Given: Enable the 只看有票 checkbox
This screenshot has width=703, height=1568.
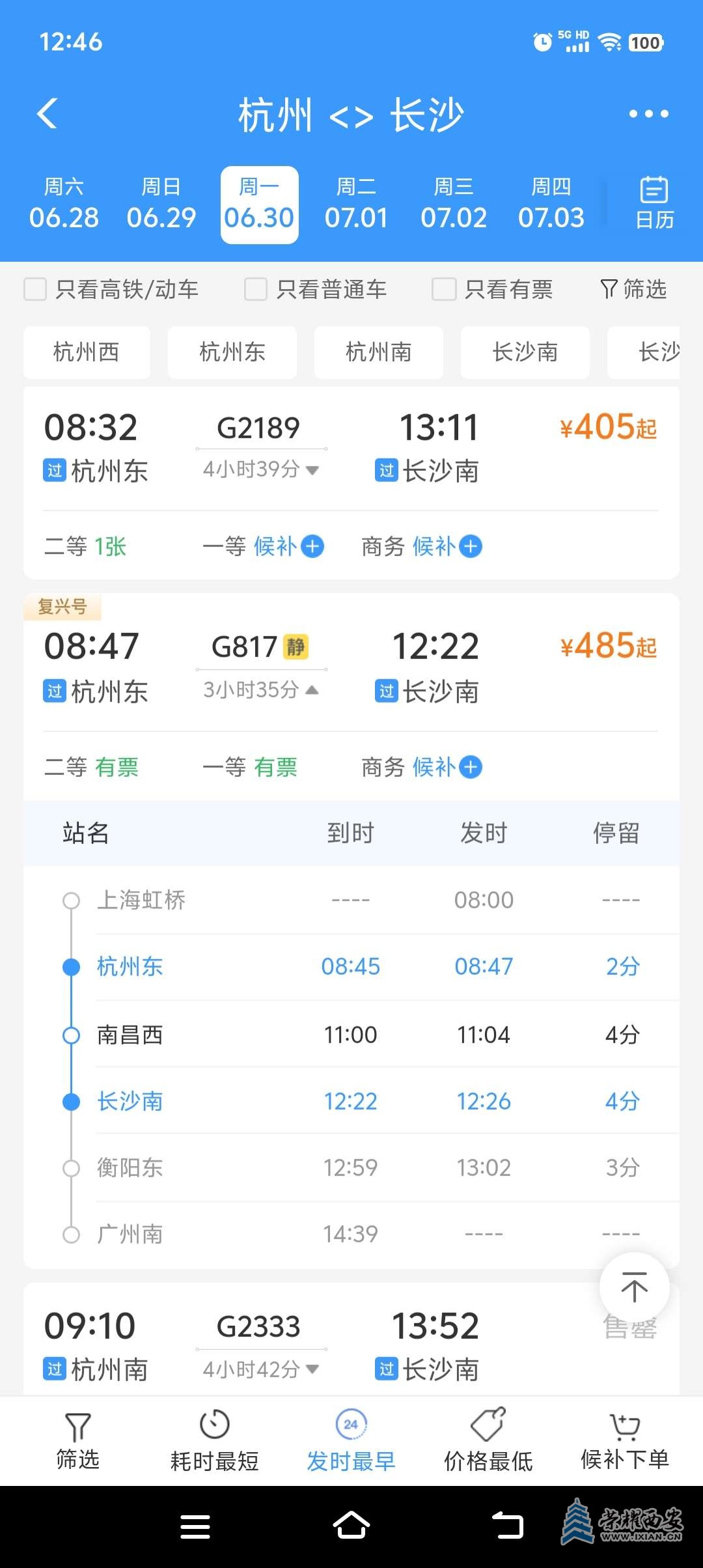Looking at the screenshot, I should pyautogui.click(x=444, y=289).
